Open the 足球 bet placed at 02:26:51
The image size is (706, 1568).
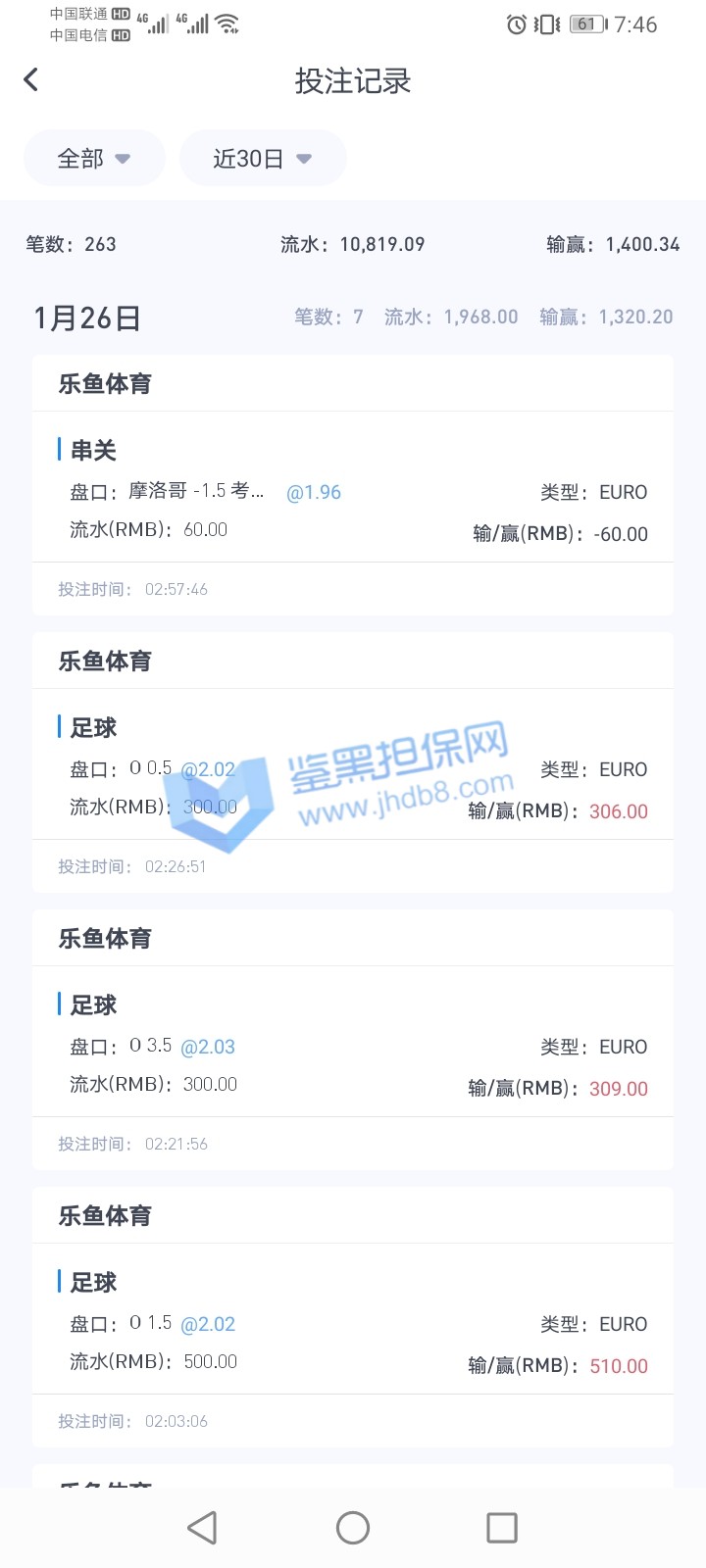pos(353,787)
